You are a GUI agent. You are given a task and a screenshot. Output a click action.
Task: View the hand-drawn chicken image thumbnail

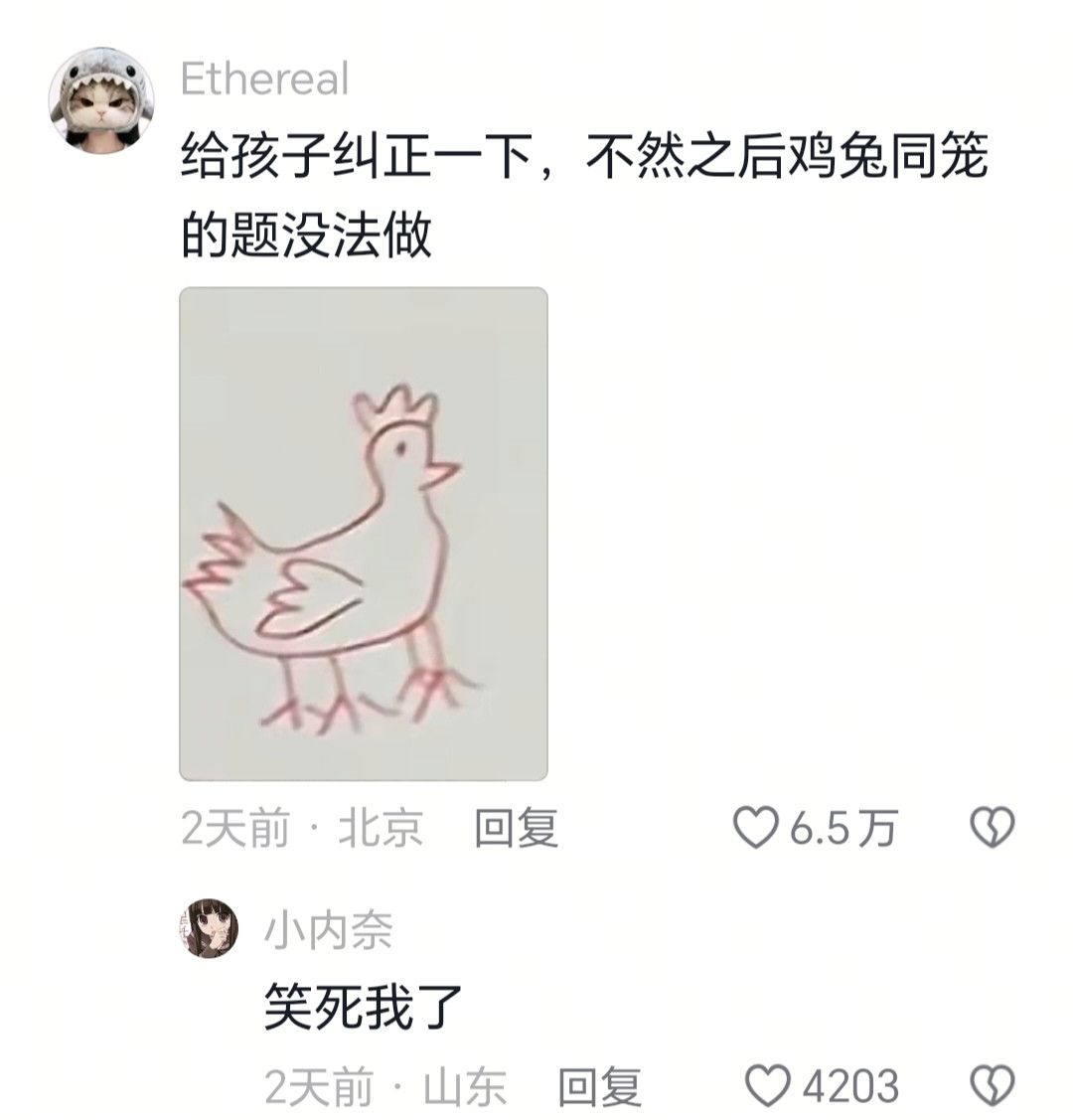[362, 534]
